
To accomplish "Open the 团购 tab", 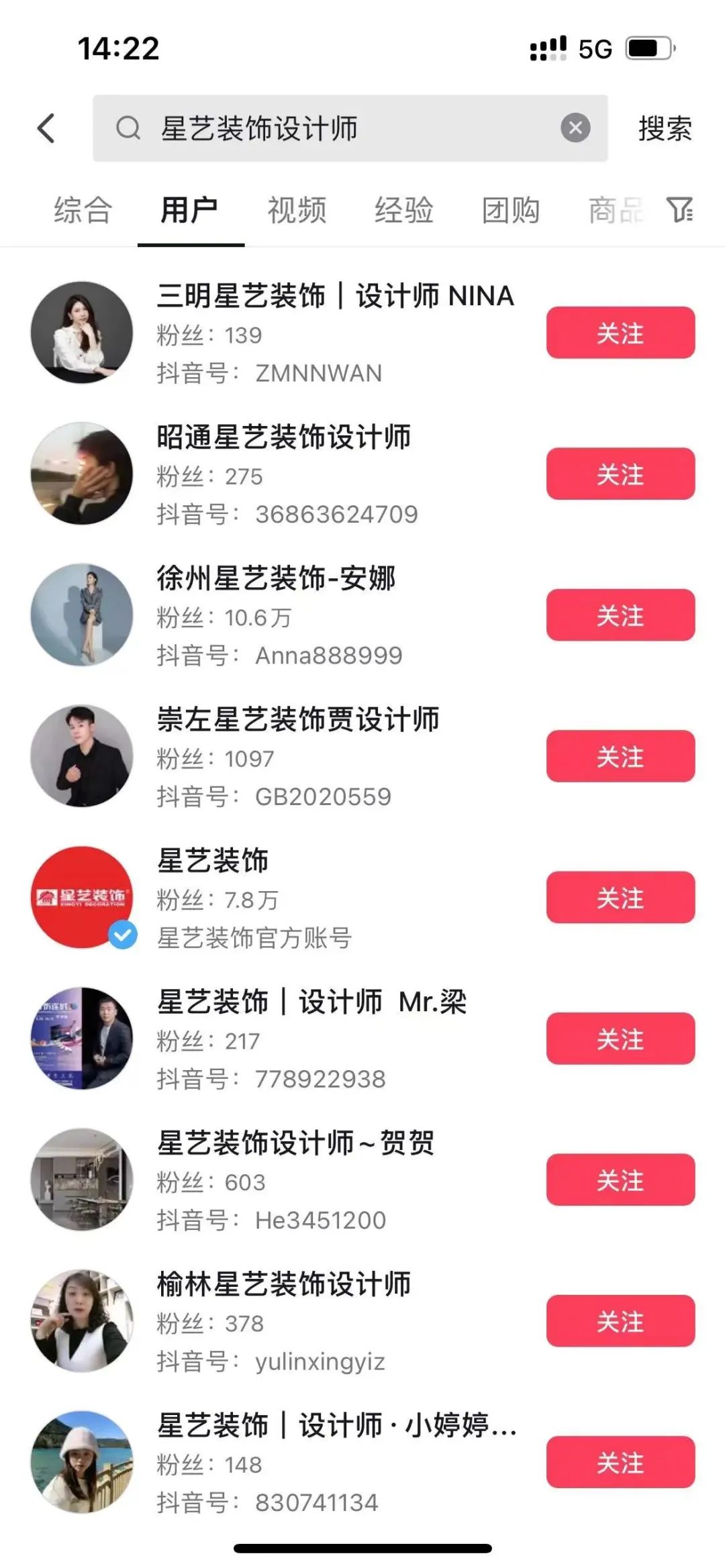I will point(510,210).
